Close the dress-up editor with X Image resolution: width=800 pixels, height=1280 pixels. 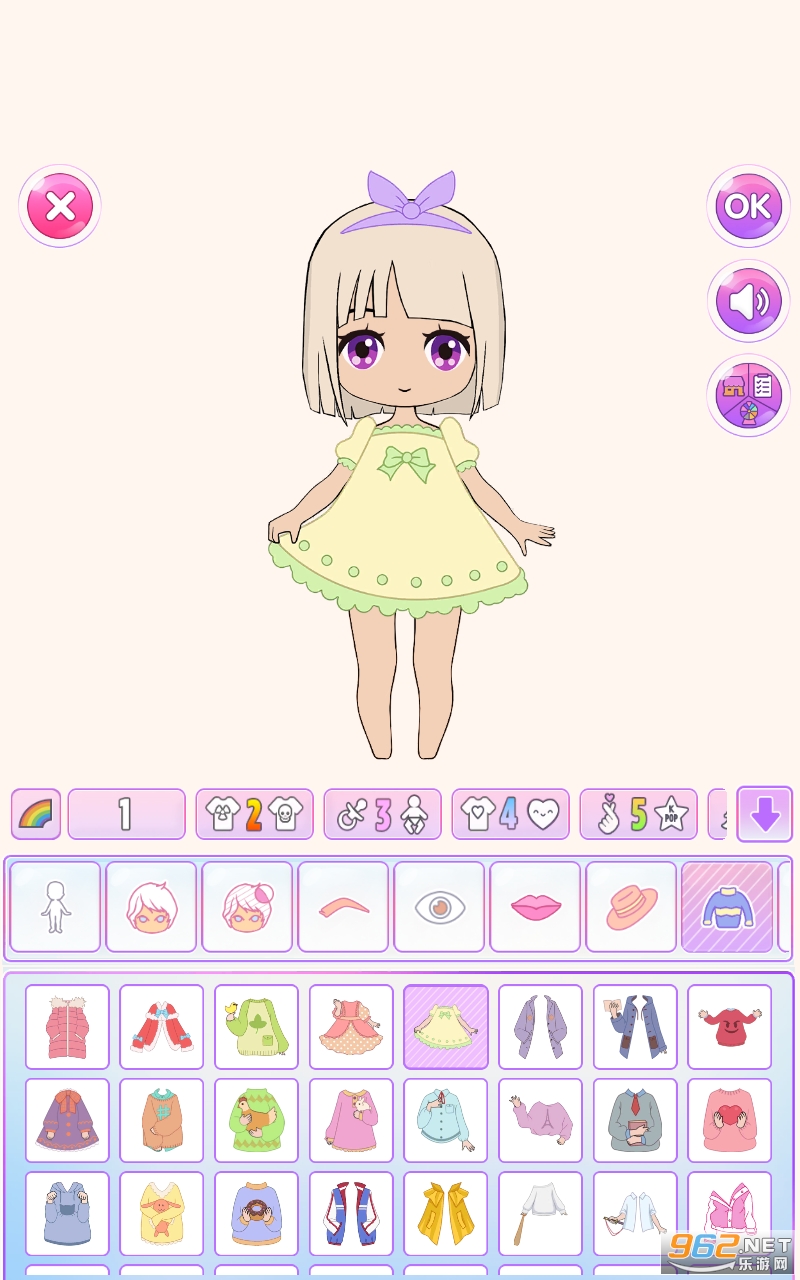60,206
